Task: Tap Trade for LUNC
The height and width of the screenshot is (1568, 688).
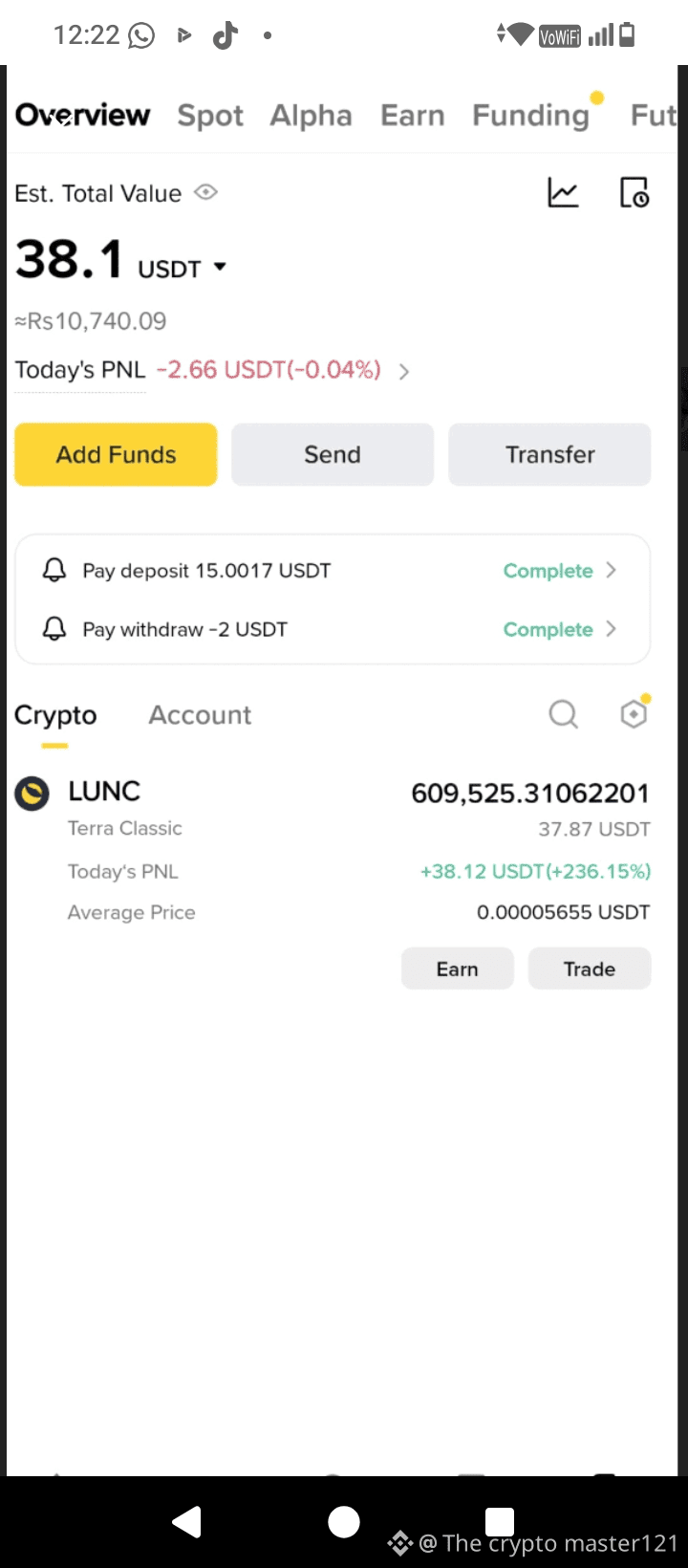Action: point(589,969)
